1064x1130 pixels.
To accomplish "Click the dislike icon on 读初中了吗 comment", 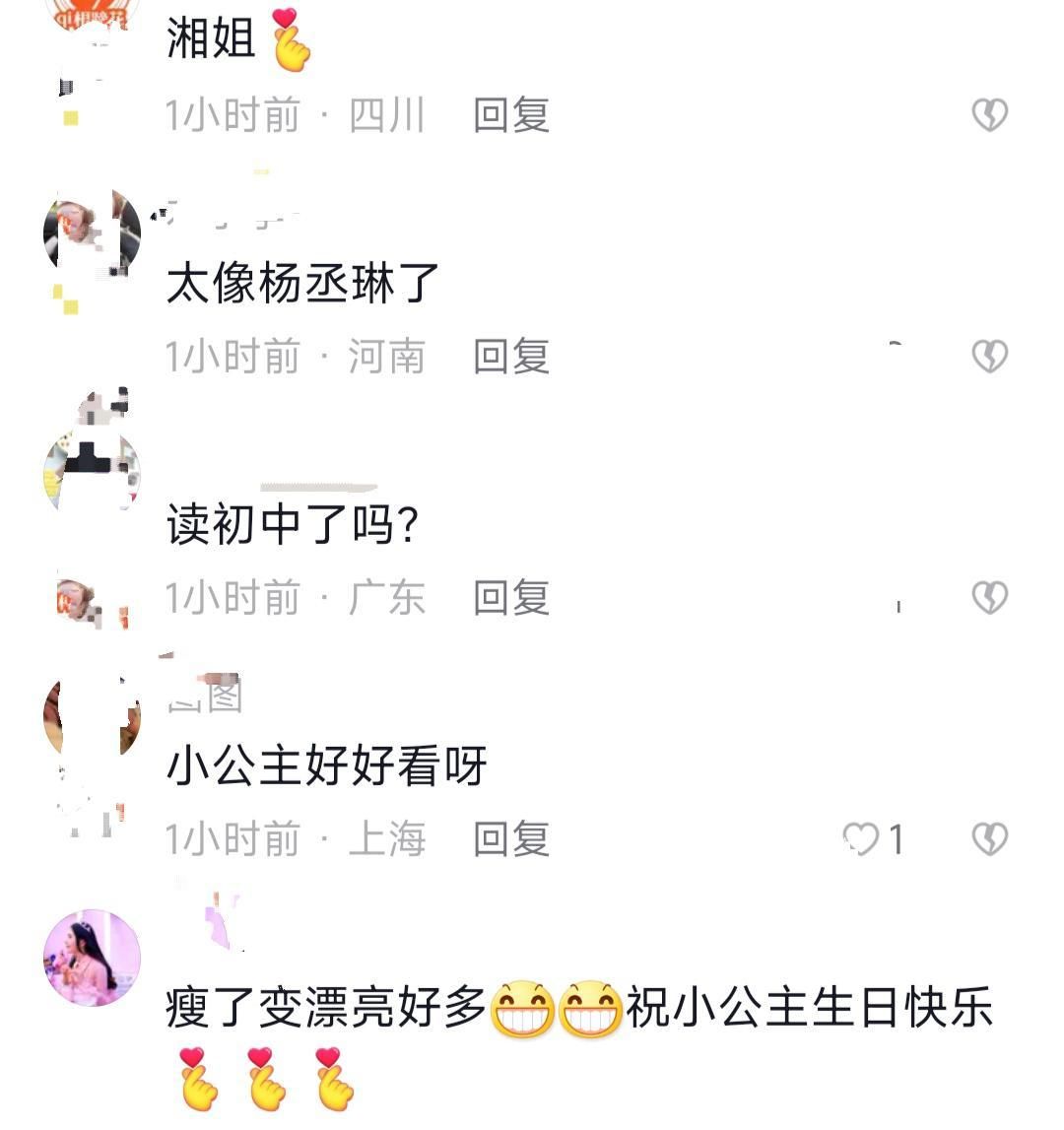I will pyautogui.click(x=990, y=598).
